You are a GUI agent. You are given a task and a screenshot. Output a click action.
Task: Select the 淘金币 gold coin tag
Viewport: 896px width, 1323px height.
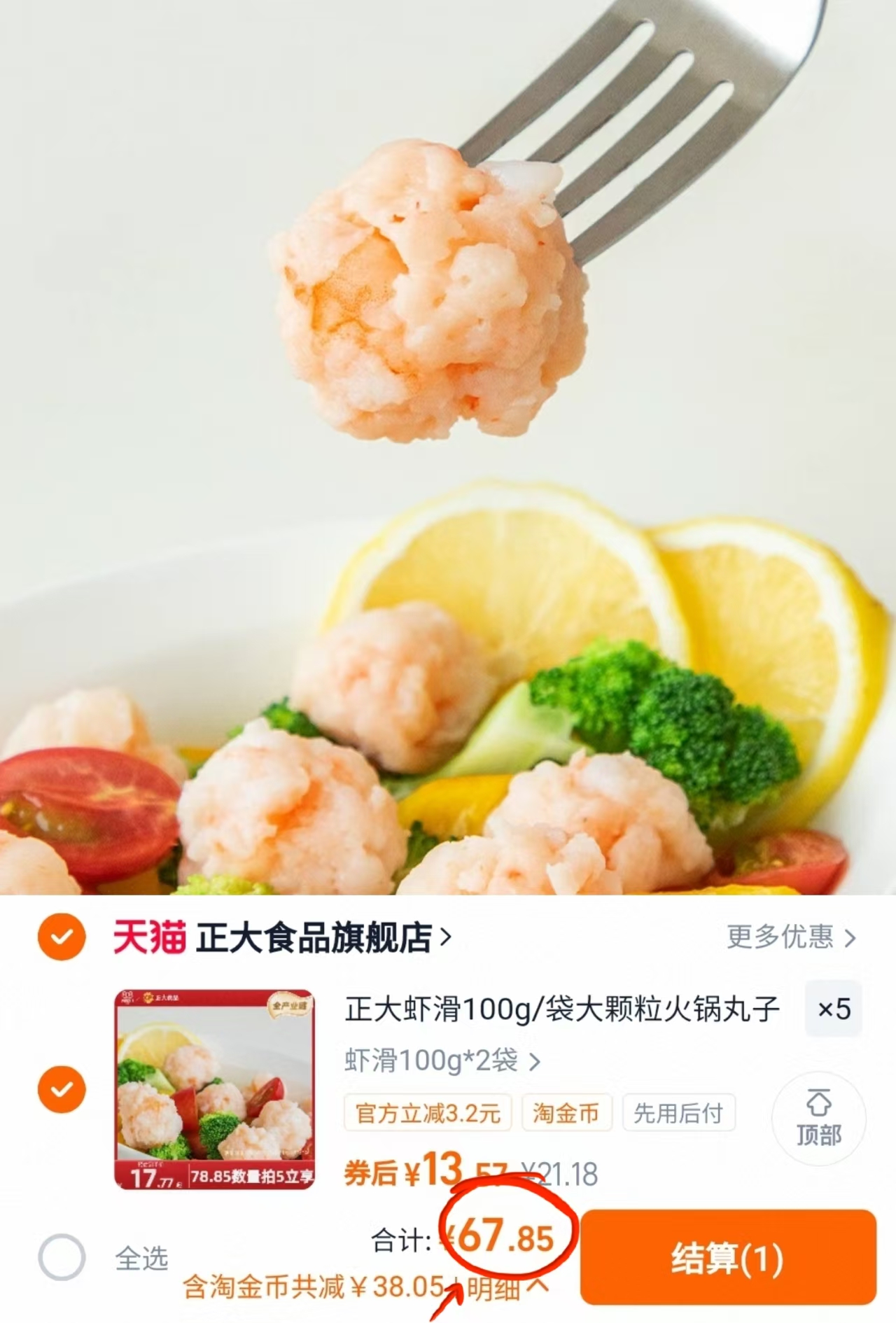click(567, 1112)
